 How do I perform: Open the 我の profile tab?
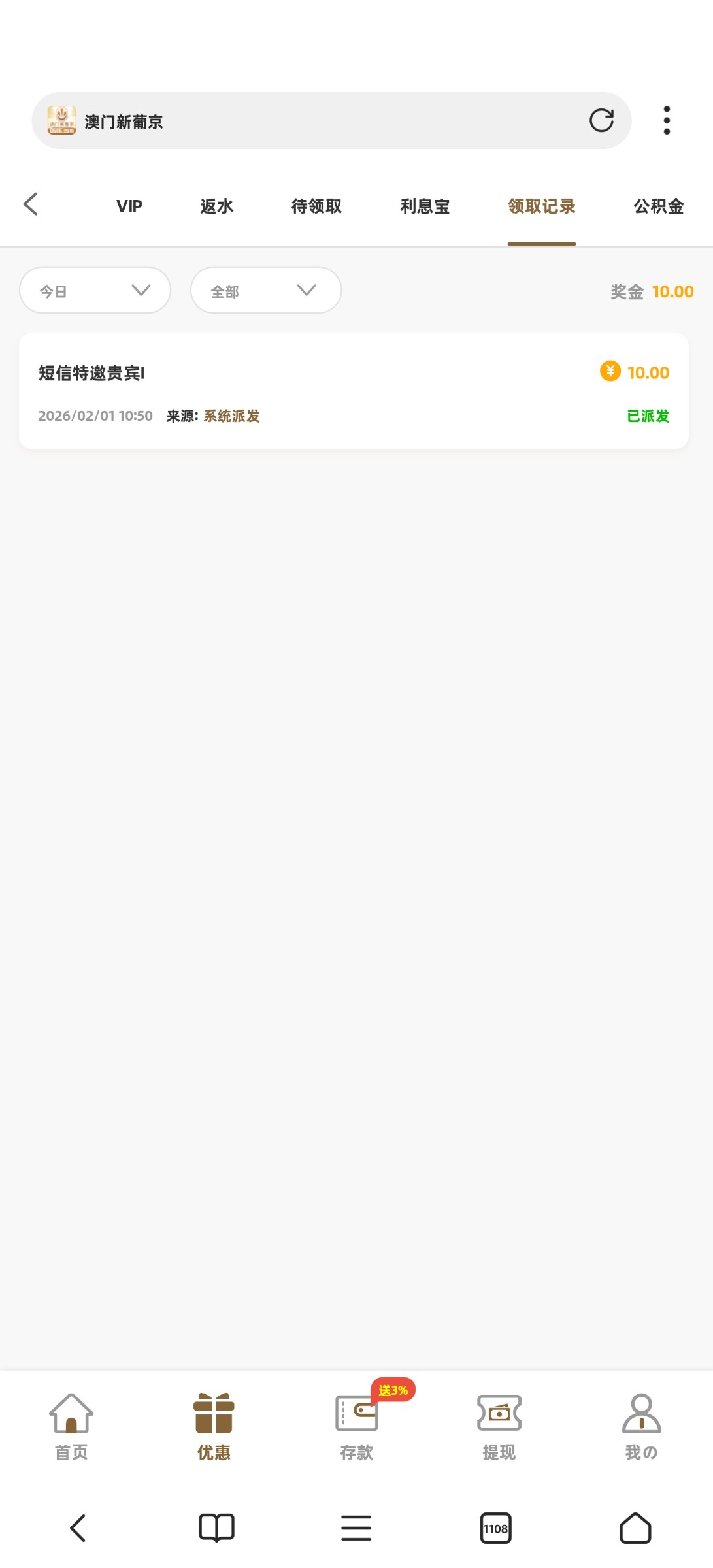(641, 1426)
